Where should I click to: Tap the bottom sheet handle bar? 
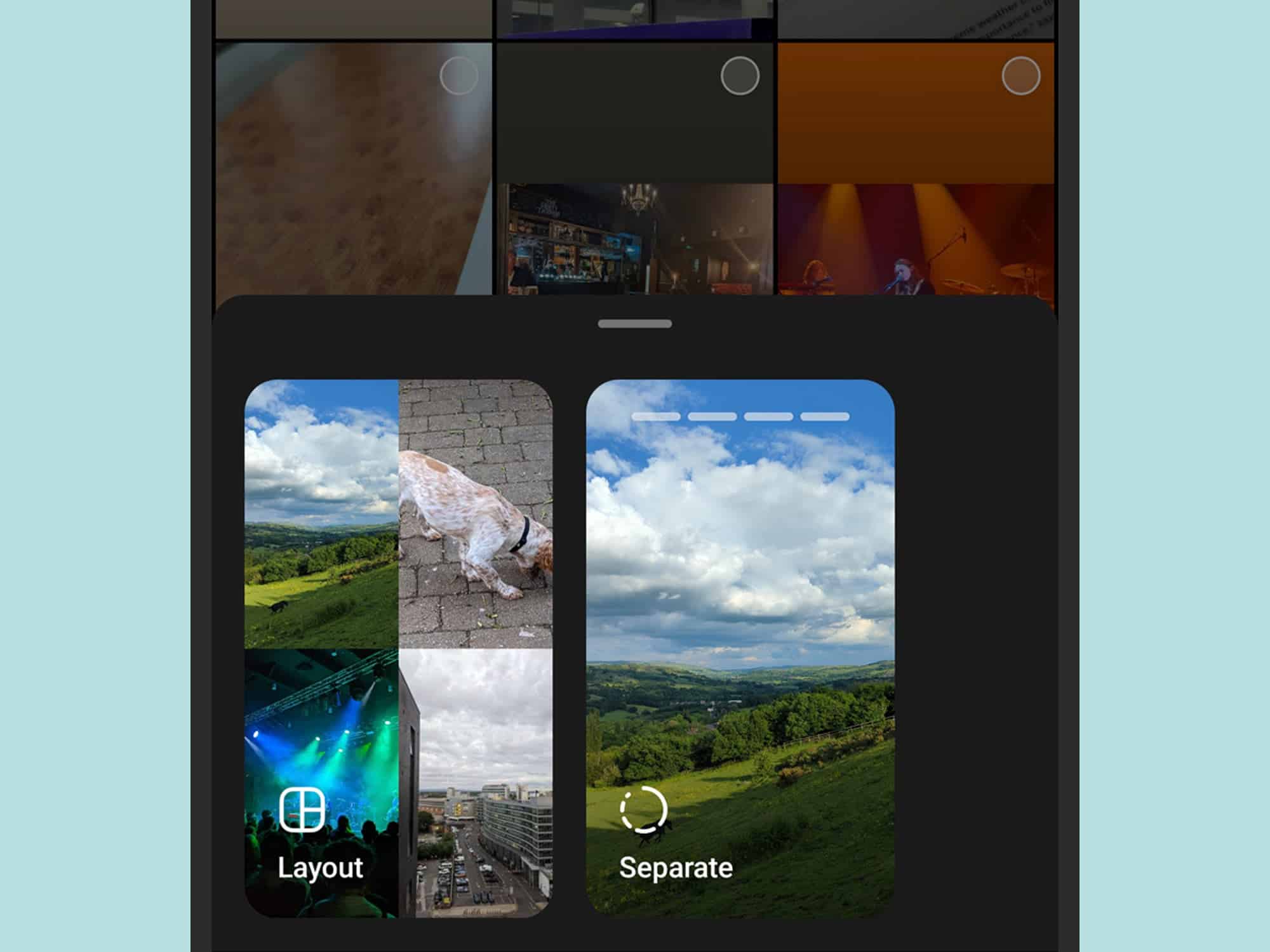coord(634,324)
